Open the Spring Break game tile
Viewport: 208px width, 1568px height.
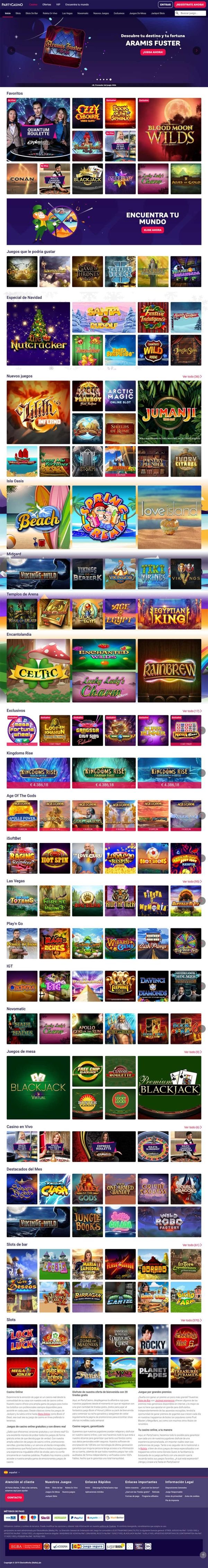pyautogui.click(x=104, y=517)
